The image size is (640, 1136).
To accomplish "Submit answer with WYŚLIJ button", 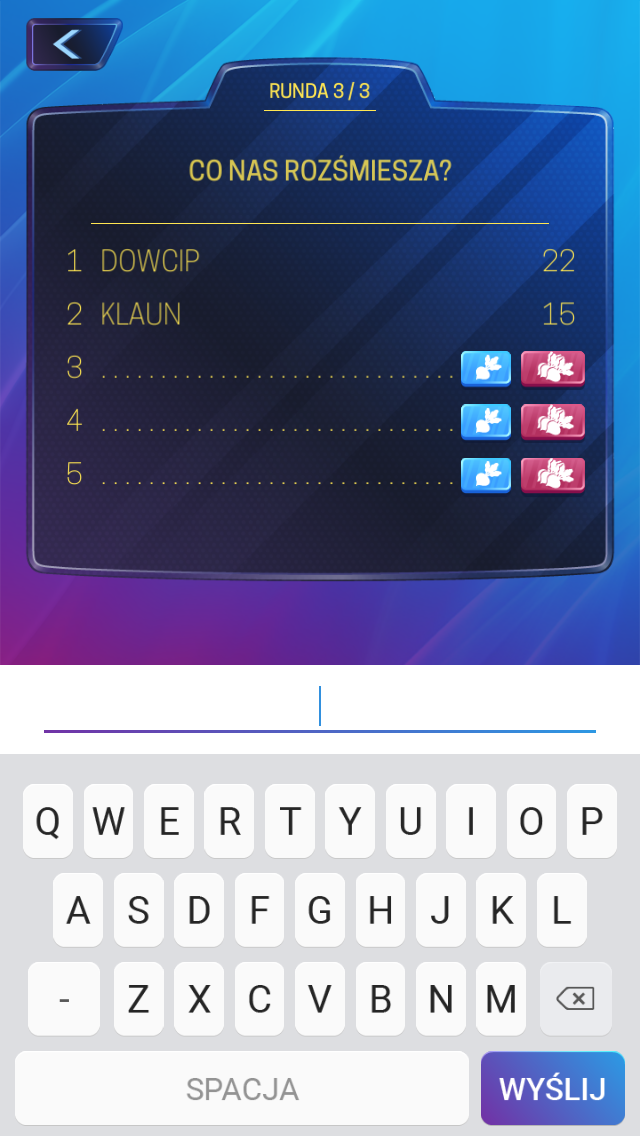I will (x=552, y=1088).
